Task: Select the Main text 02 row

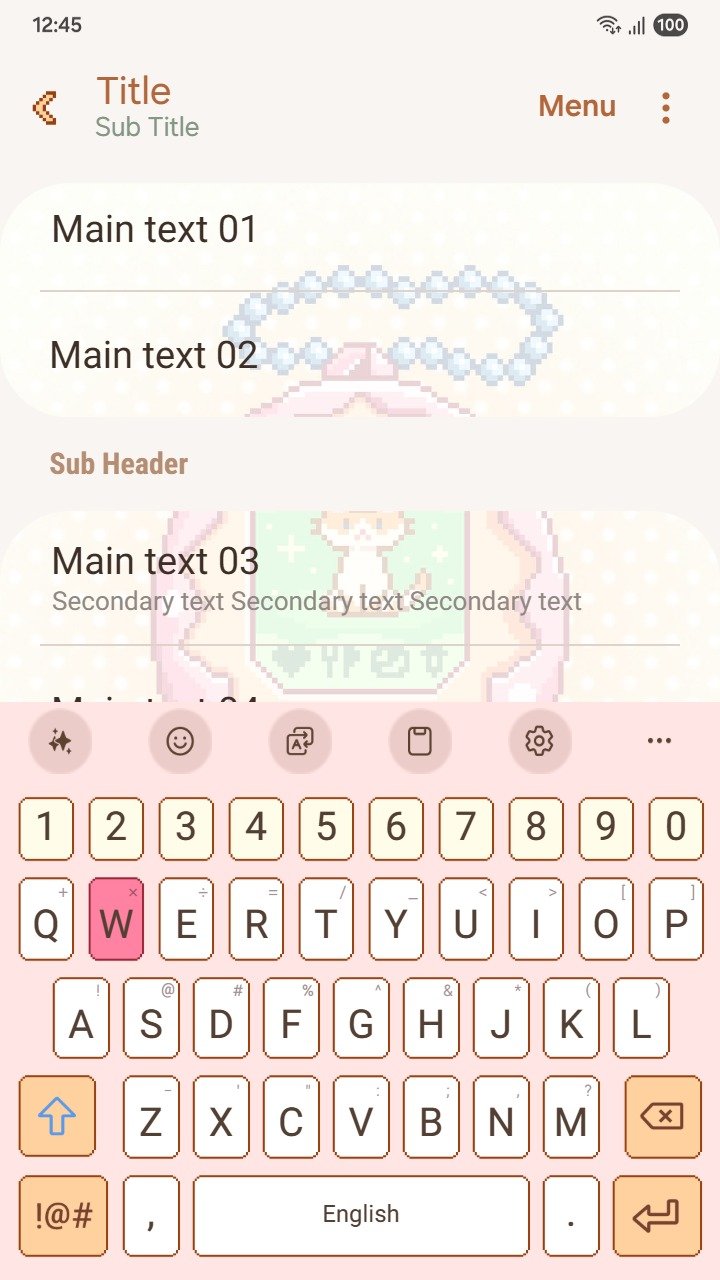Action: point(360,355)
